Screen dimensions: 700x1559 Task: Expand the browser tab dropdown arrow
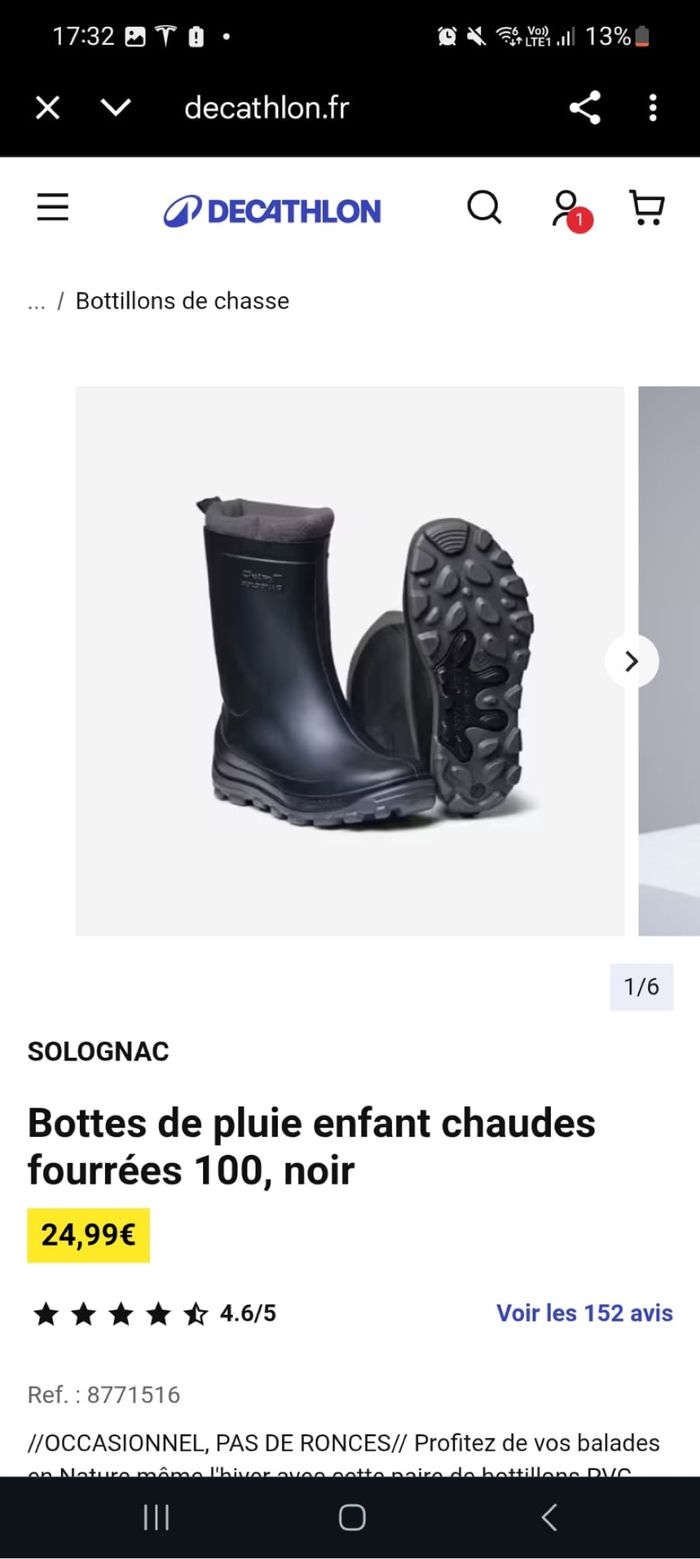116,108
